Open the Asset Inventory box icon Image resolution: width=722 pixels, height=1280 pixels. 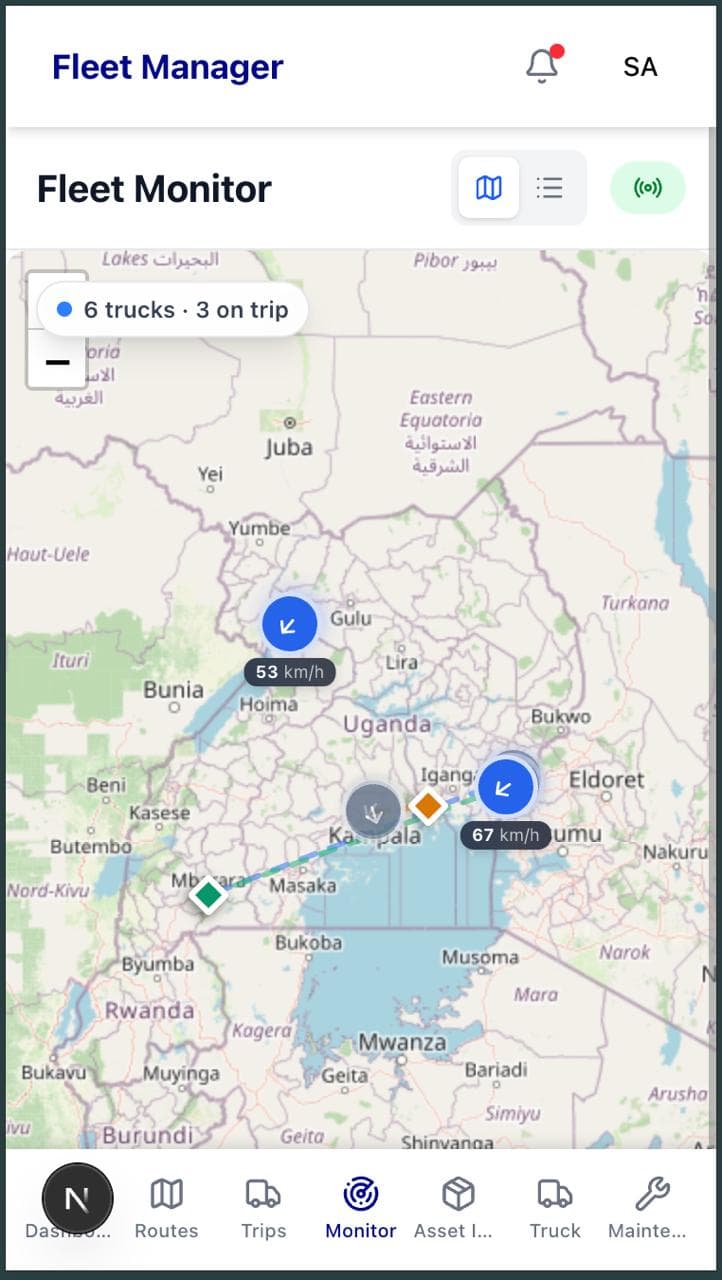pos(456,1194)
